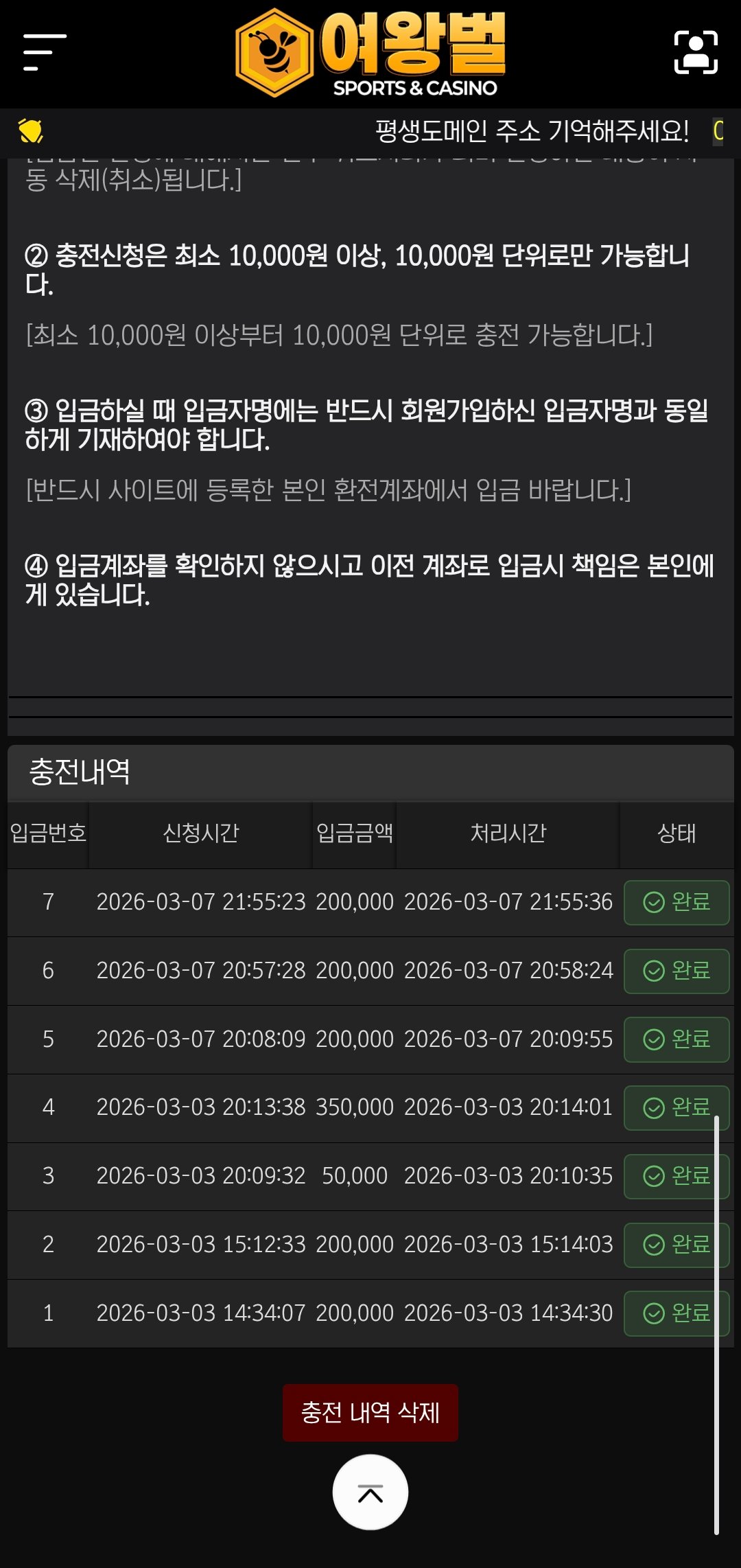Tap 충전 내역 삭제 button
This screenshot has width=741, height=1568.
coord(370,1413)
